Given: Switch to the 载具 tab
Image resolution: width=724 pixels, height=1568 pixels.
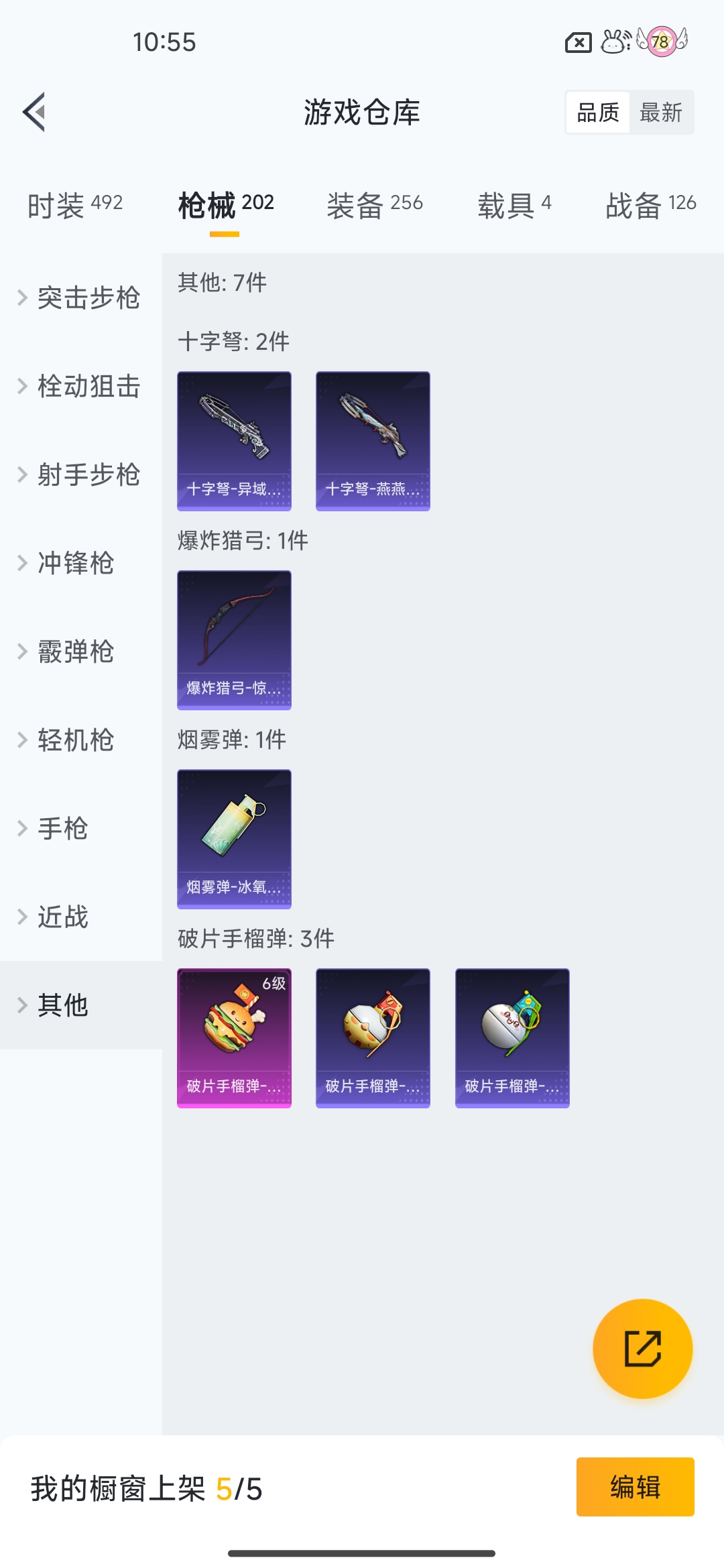Looking at the screenshot, I should [514, 204].
